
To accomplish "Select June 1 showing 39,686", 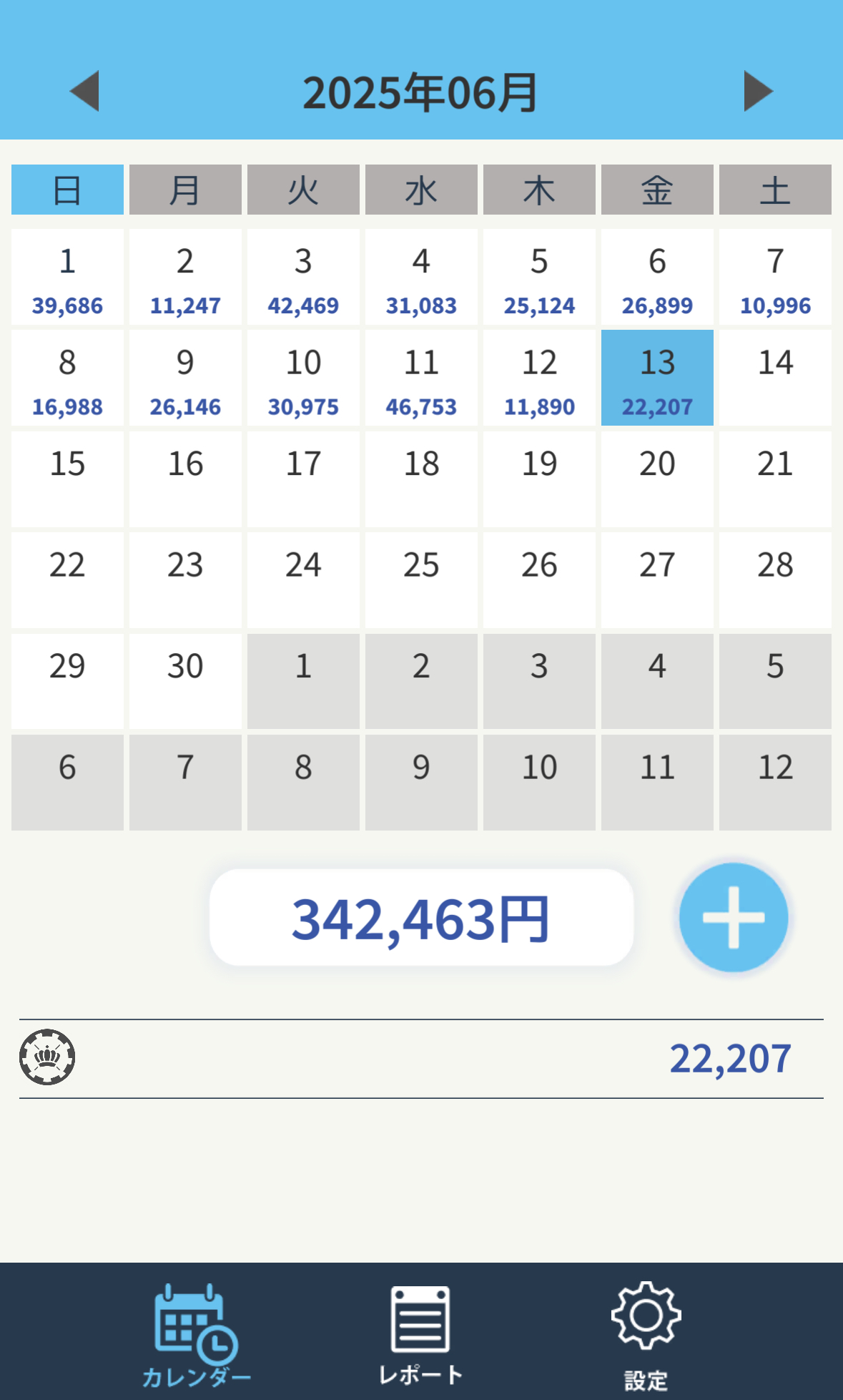I will click(67, 277).
